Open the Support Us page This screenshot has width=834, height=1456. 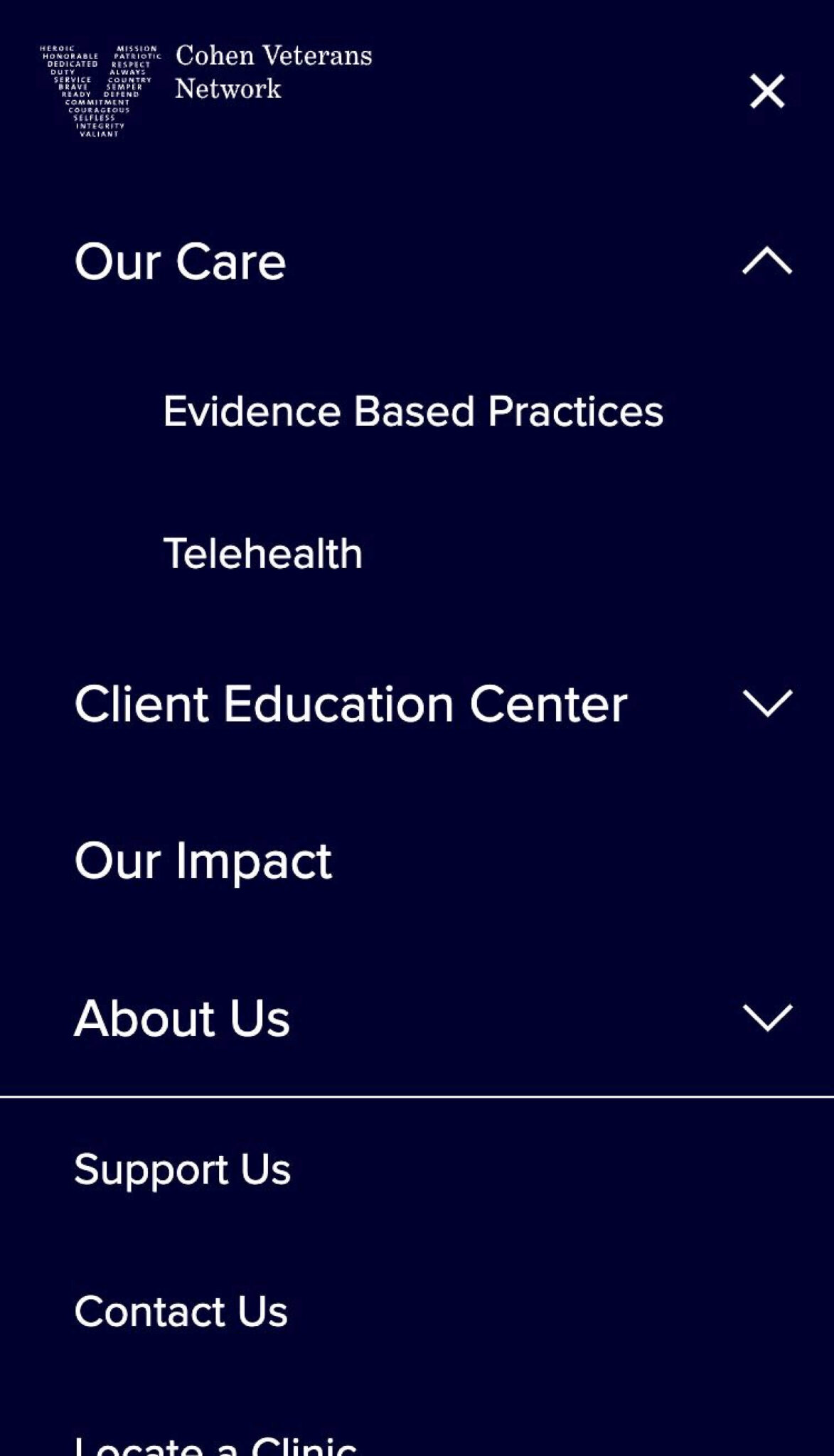click(x=183, y=1166)
